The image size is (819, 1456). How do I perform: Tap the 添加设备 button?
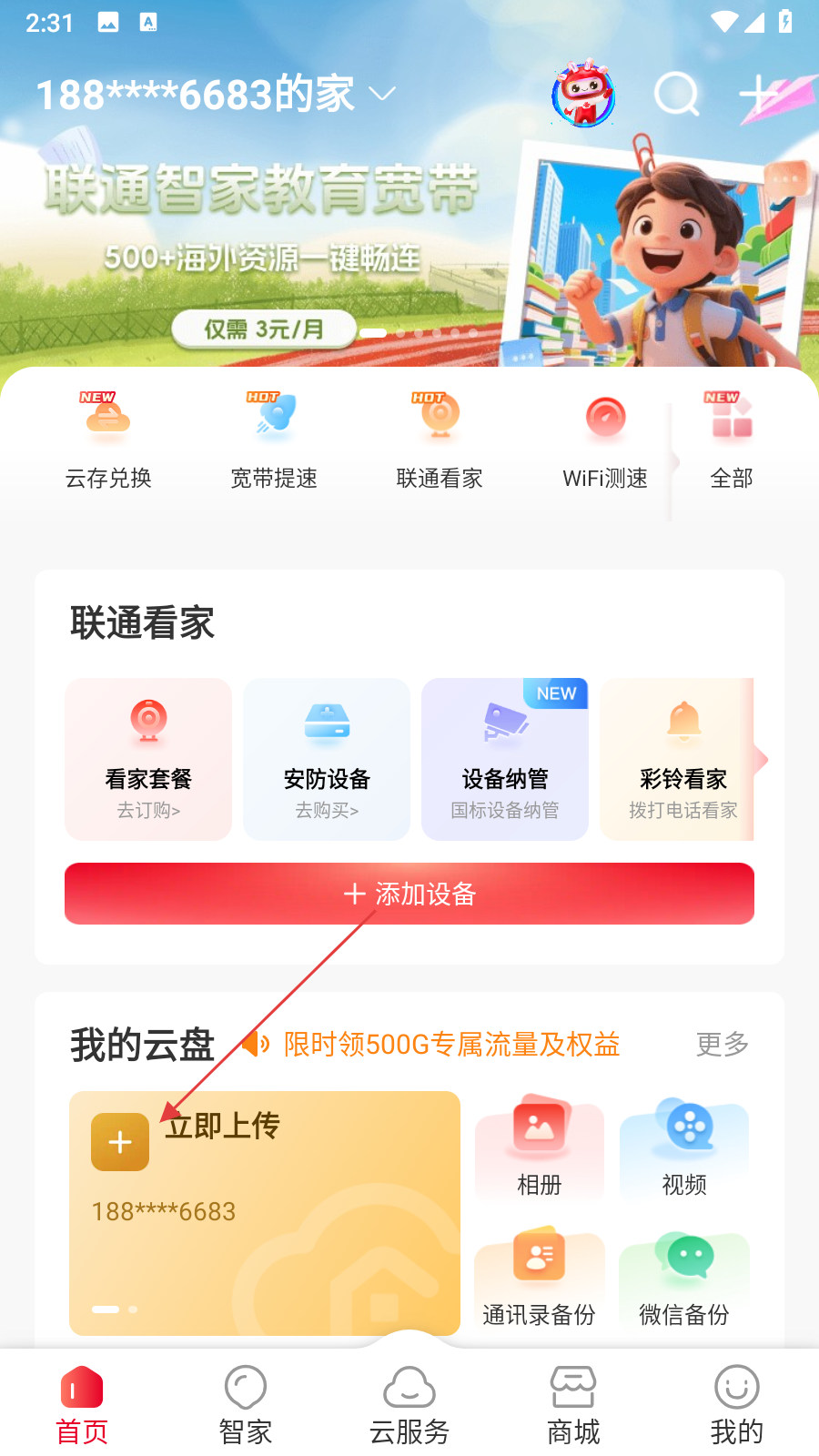coord(409,894)
